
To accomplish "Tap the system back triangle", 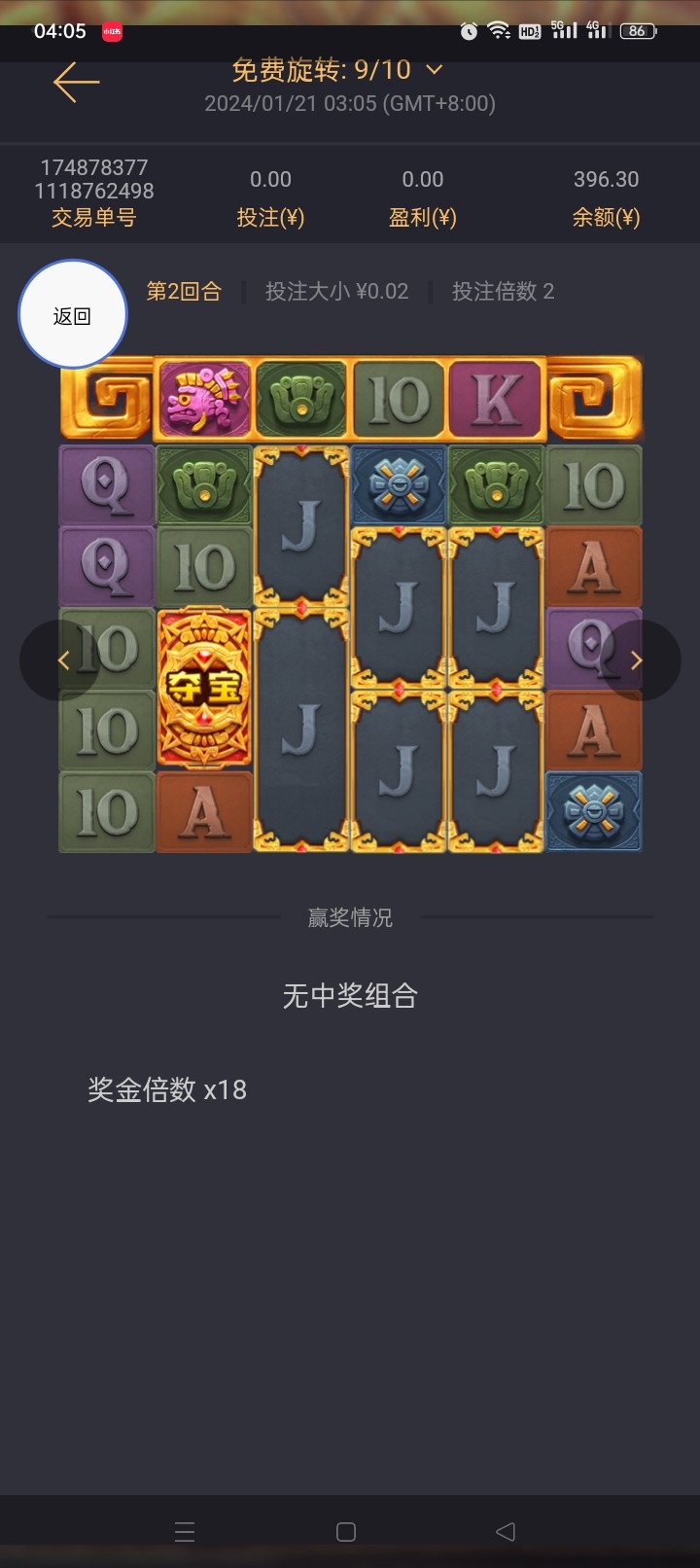I will 506,1532.
